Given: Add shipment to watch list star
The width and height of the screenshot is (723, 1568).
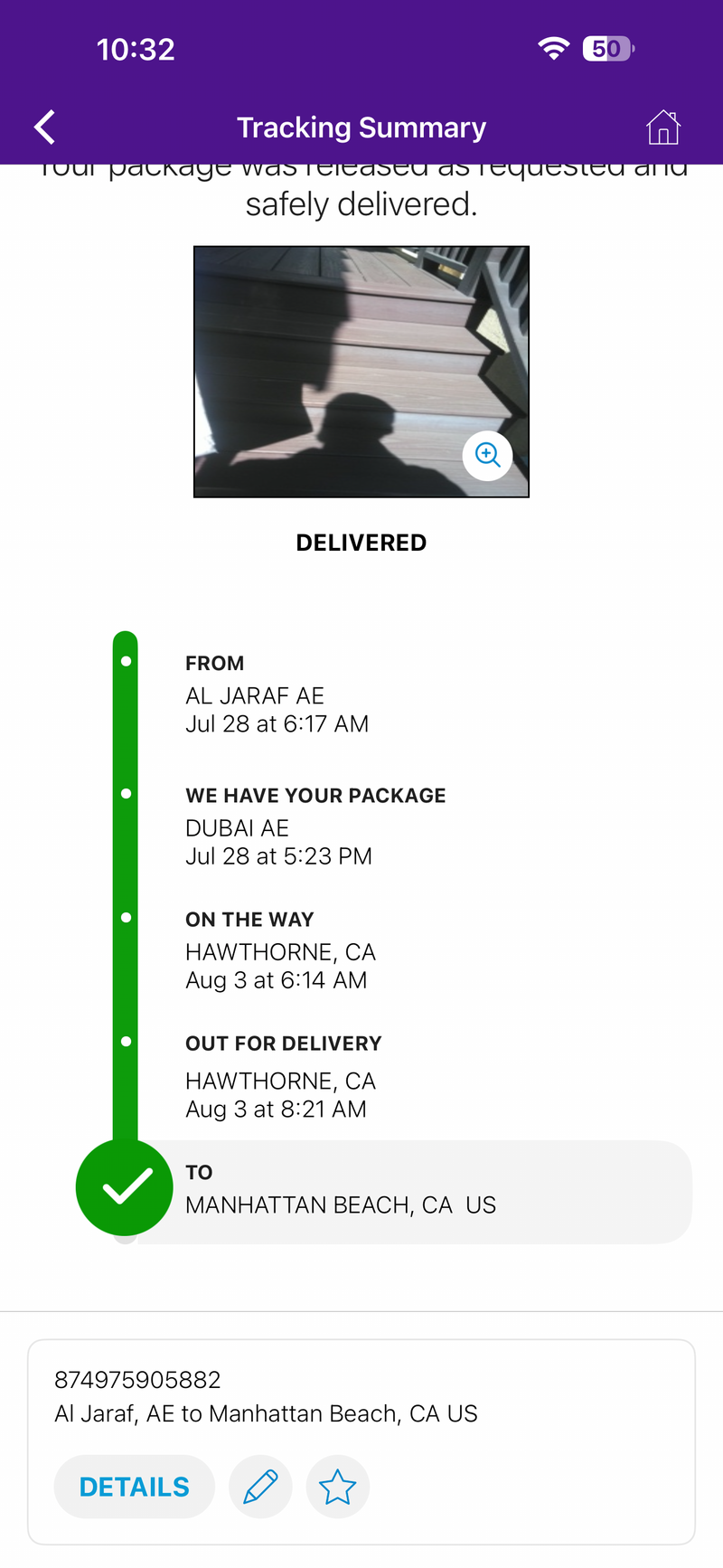Looking at the screenshot, I should point(338,1487).
